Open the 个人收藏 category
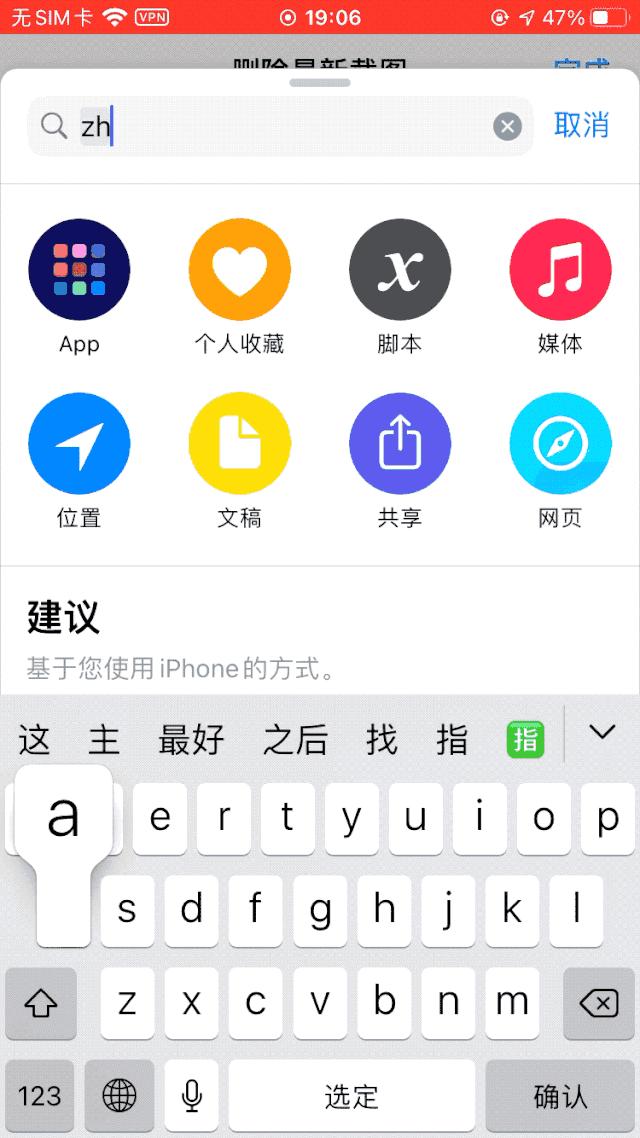The width and height of the screenshot is (640, 1138). pos(239,270)
